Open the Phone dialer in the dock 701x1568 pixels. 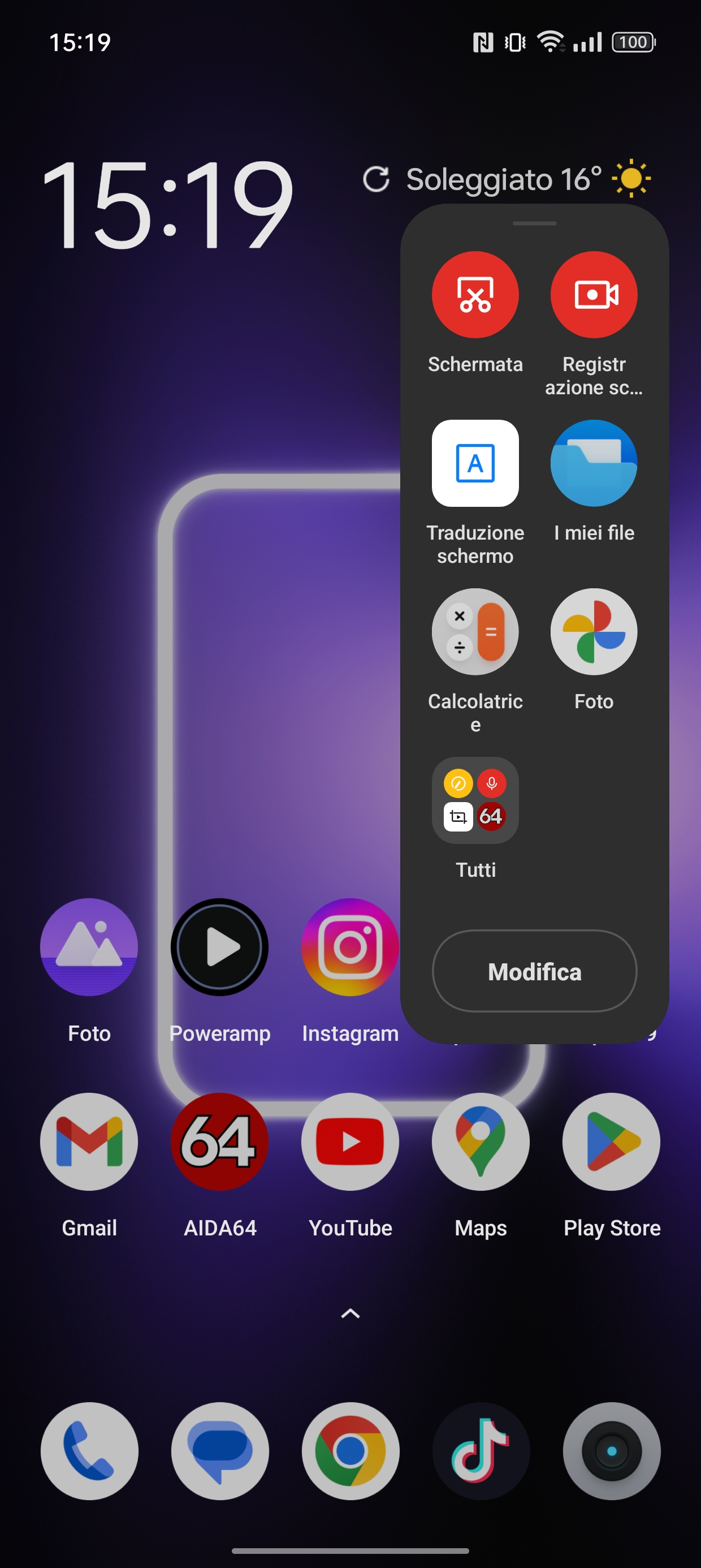click(x=89, y=1451)
